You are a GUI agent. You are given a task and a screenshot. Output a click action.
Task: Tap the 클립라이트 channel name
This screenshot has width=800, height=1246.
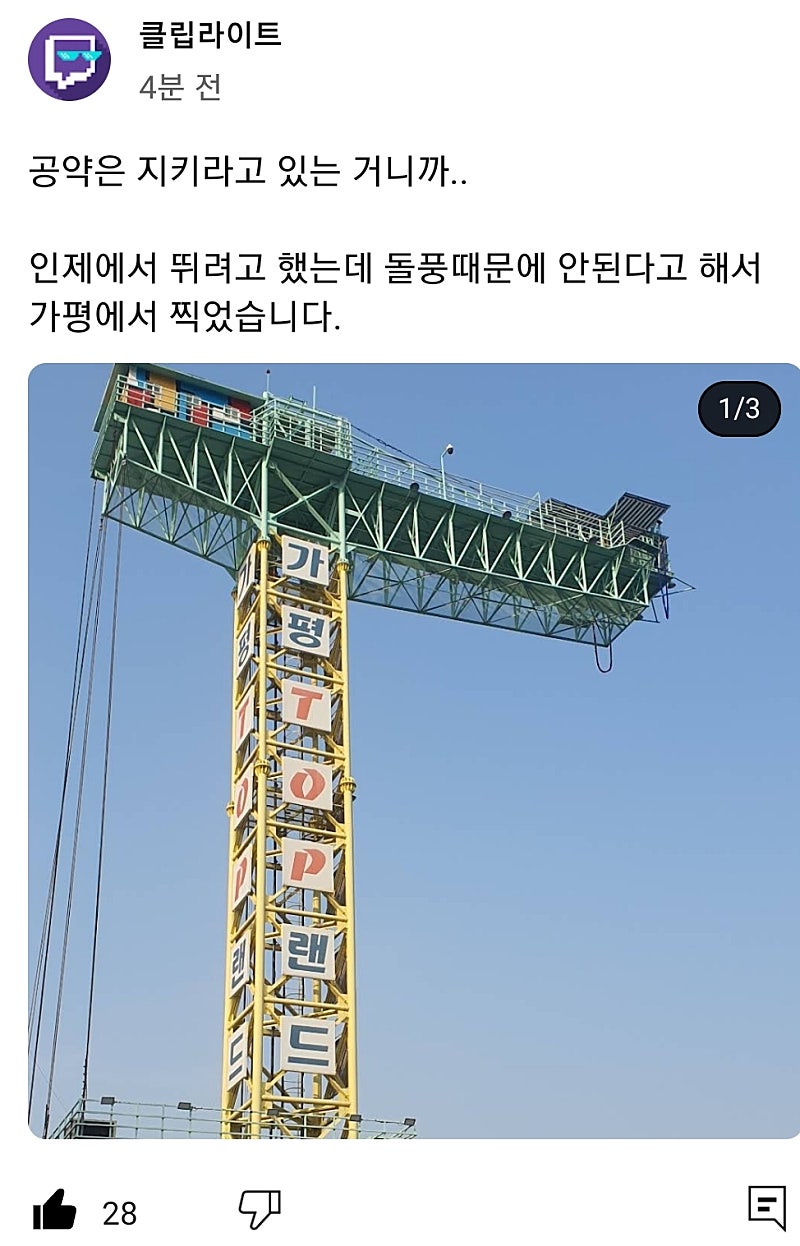pos(211,37)
